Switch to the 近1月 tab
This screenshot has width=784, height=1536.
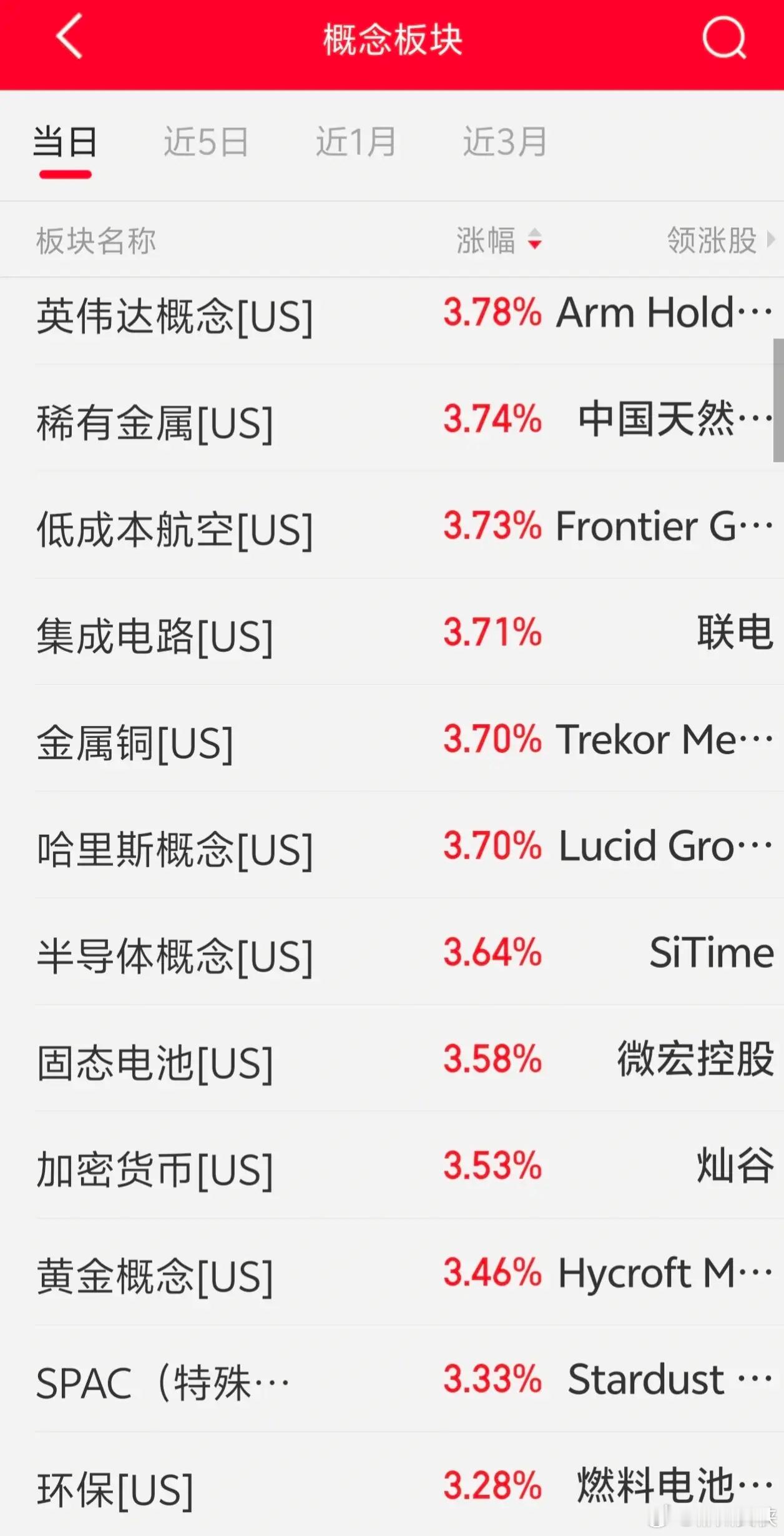356,142
